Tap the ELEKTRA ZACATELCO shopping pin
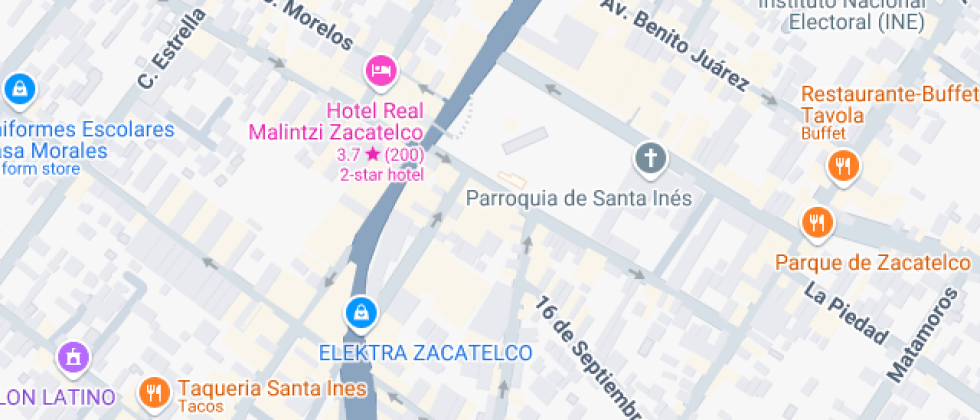 click(361, 314)
